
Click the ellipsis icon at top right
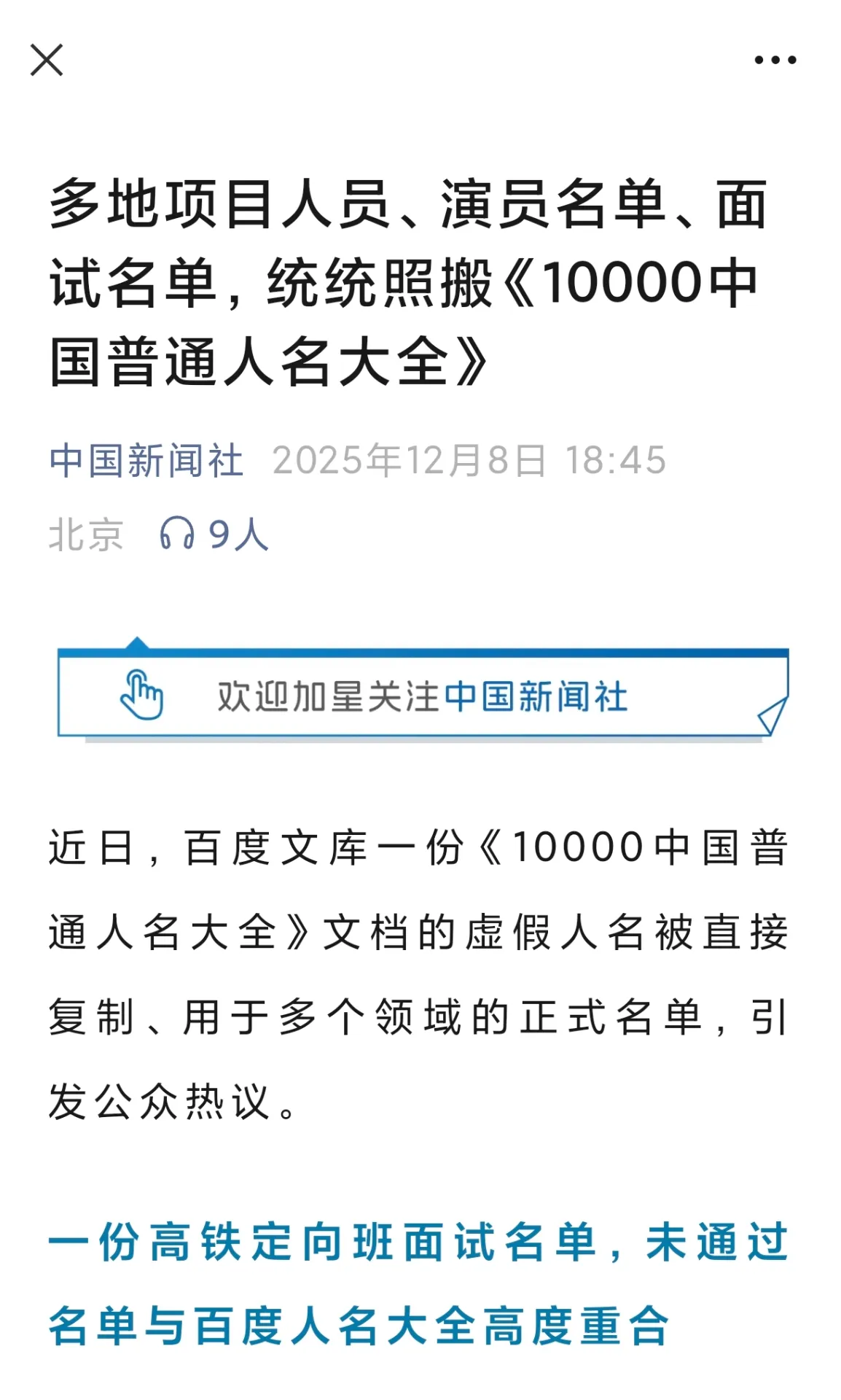[x=772, y=61]
